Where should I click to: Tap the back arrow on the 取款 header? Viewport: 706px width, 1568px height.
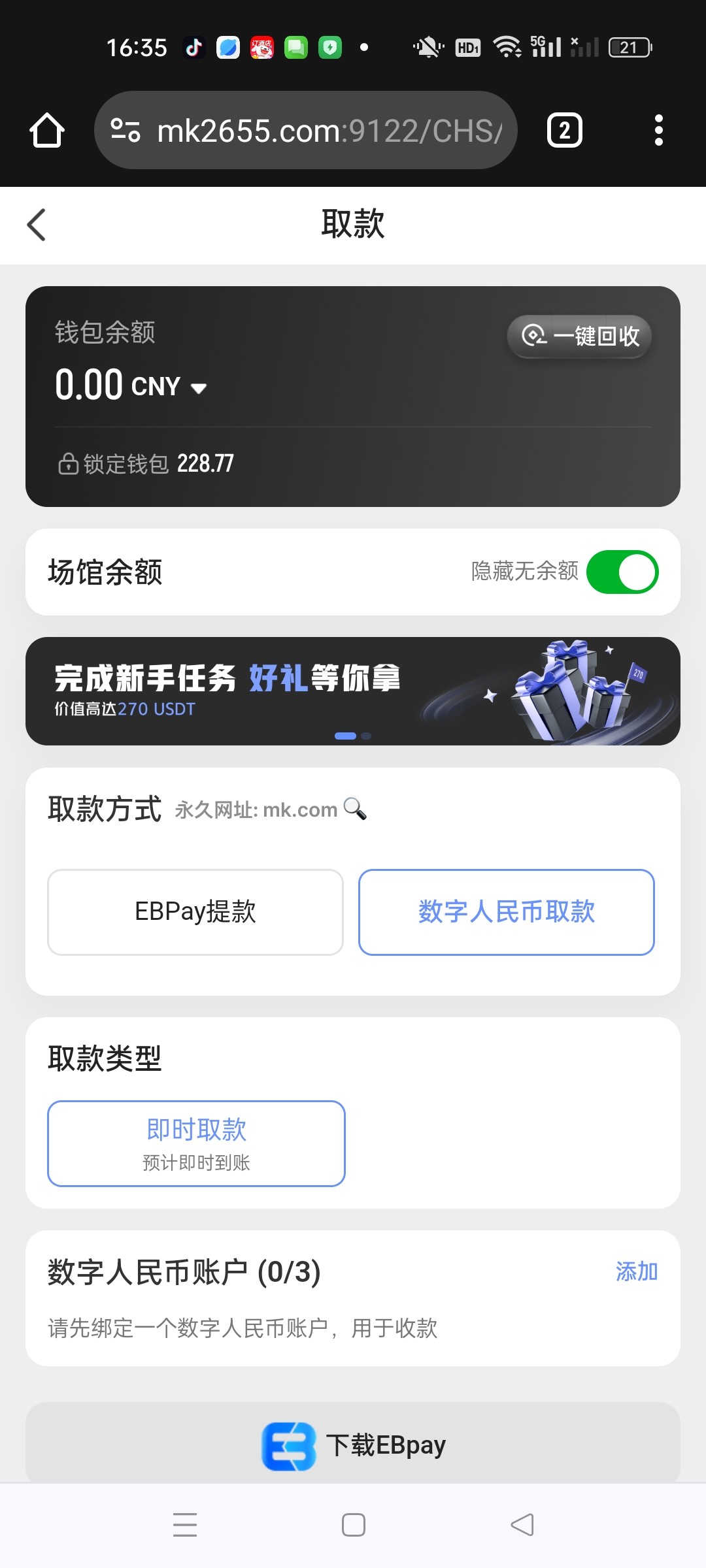click(x=37, y=225)
